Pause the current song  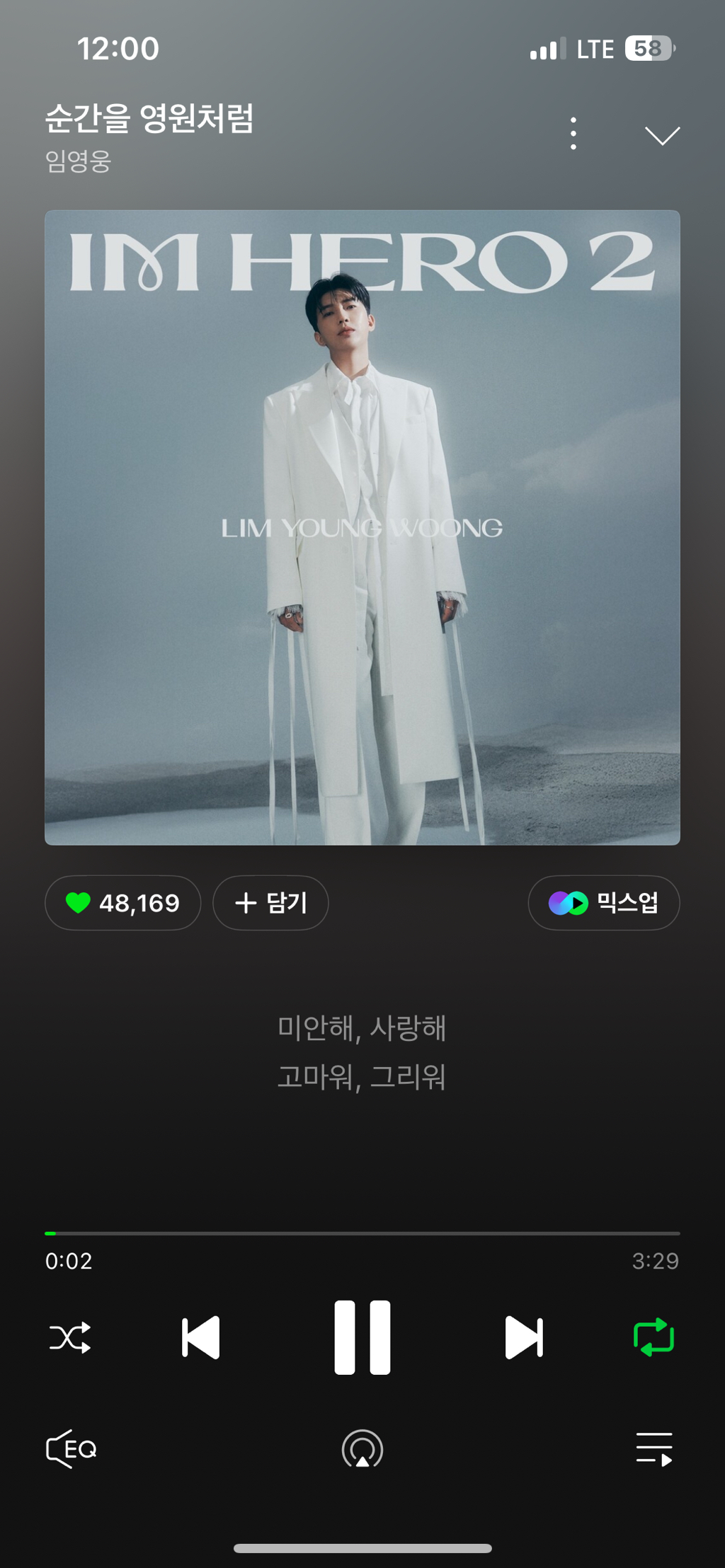click(362, 1337)
